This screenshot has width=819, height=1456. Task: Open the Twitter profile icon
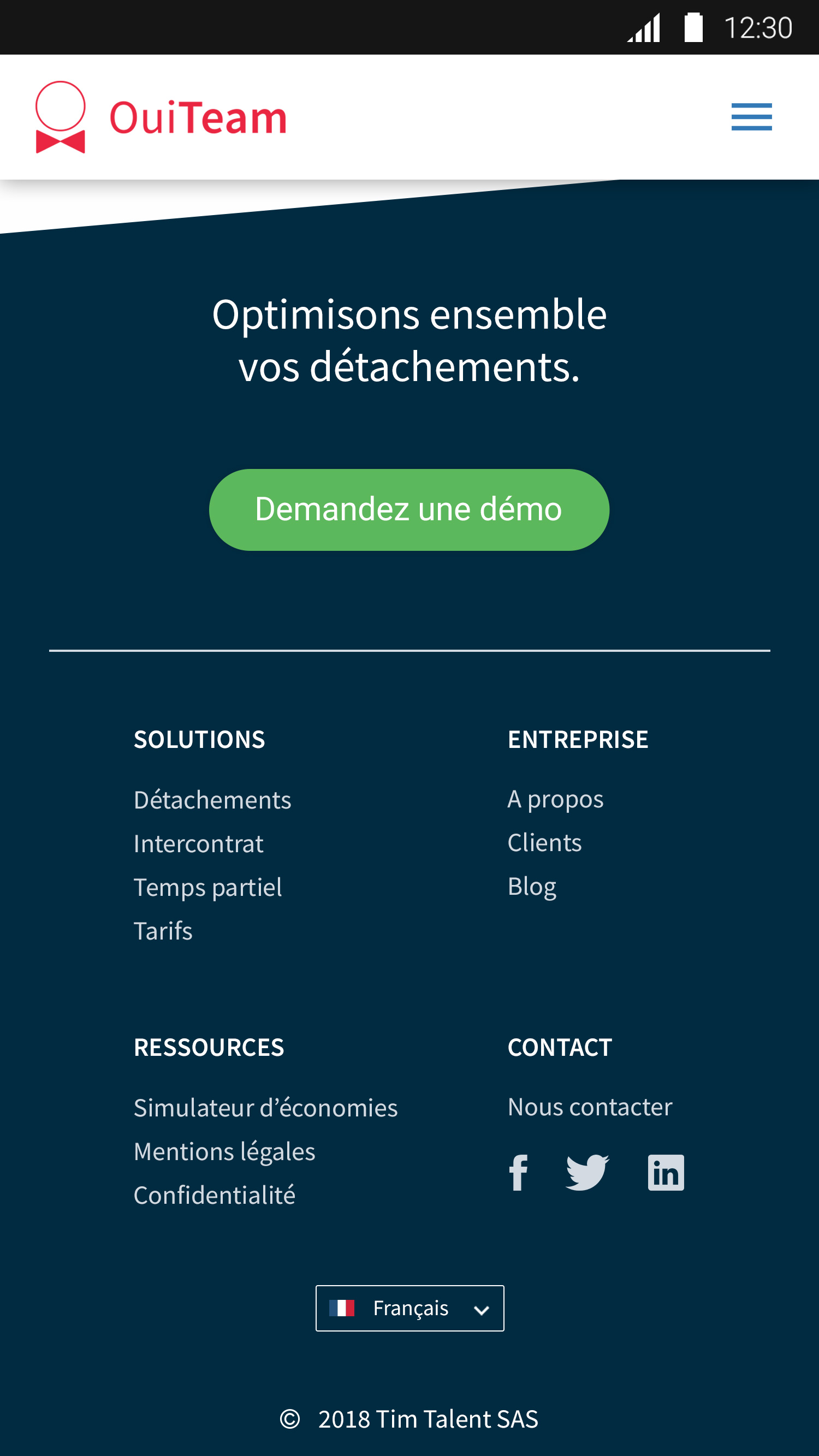point(587,1173)
